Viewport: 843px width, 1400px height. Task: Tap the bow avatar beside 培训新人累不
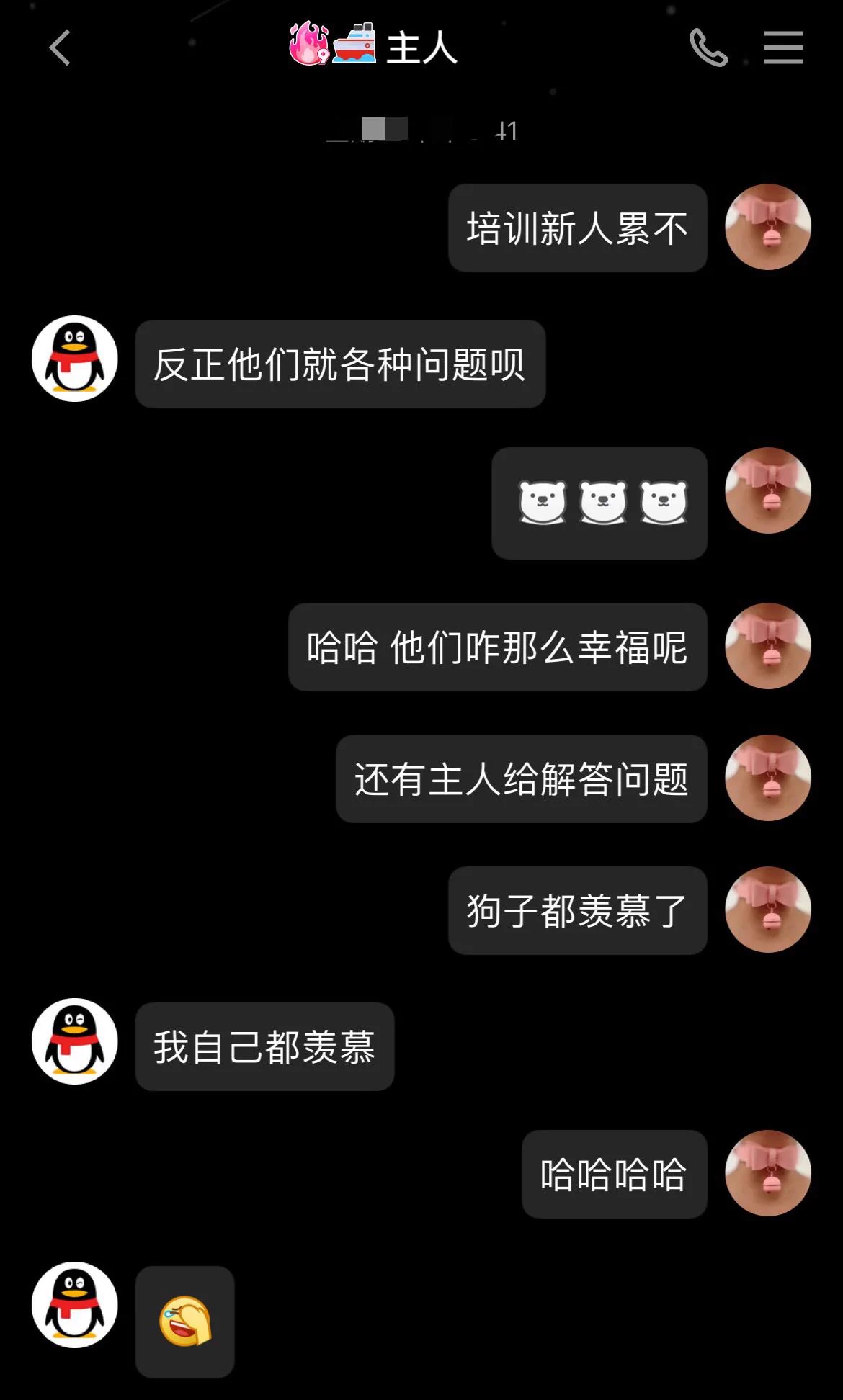[x=768, y=227]
